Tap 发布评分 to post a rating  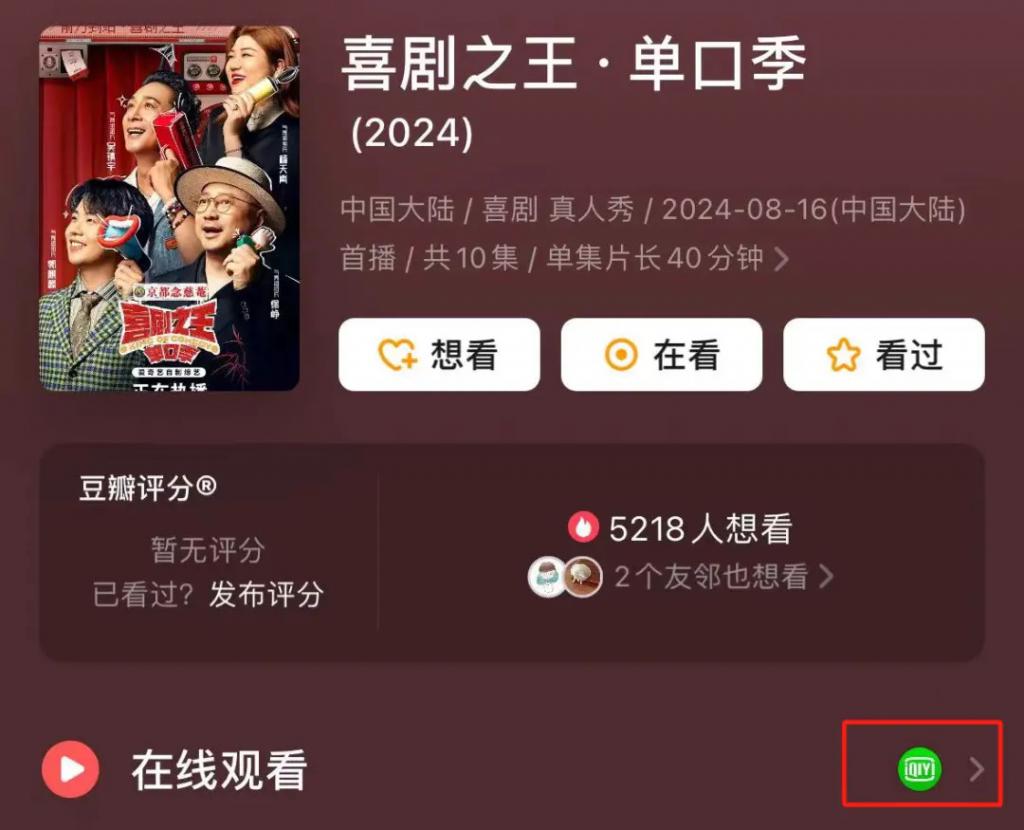266,594
